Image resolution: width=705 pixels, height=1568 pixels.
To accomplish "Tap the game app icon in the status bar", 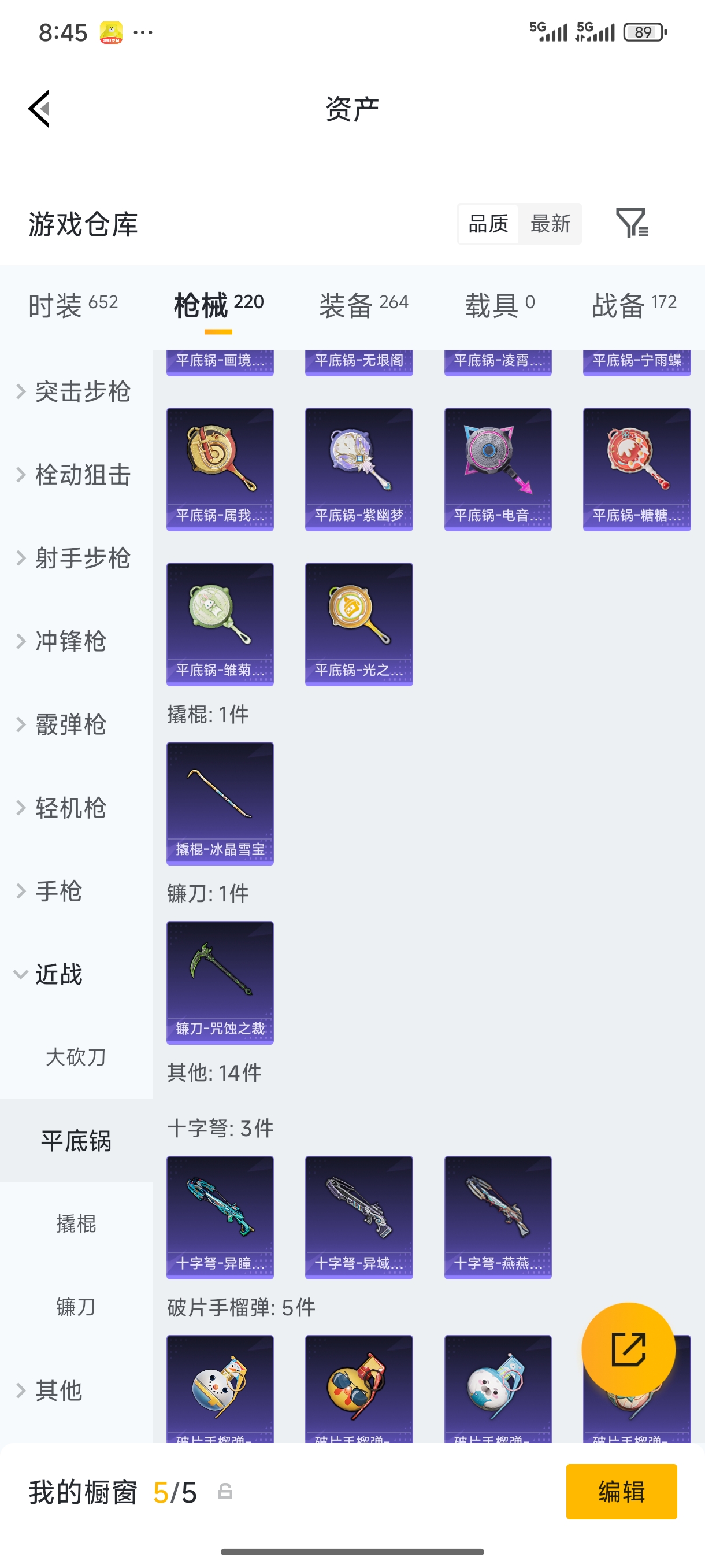I will pos(112,32).
